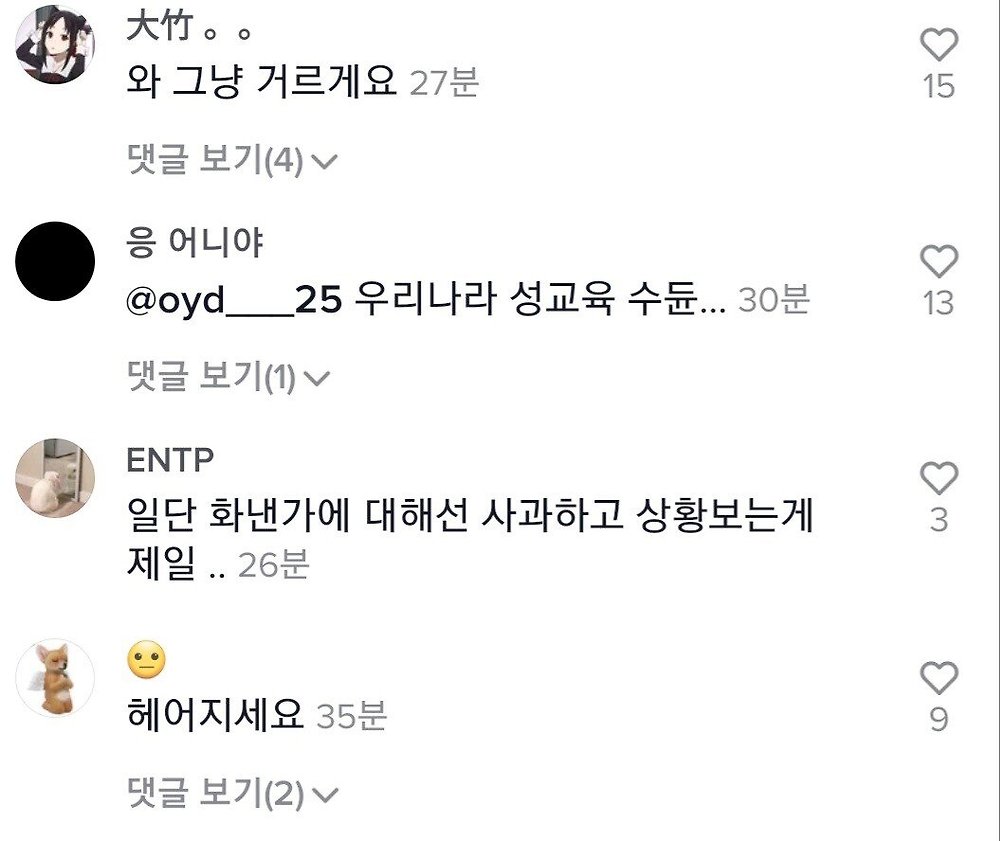
Task: Open the @oyd____25 mention
Action: (x=236, y=301)
